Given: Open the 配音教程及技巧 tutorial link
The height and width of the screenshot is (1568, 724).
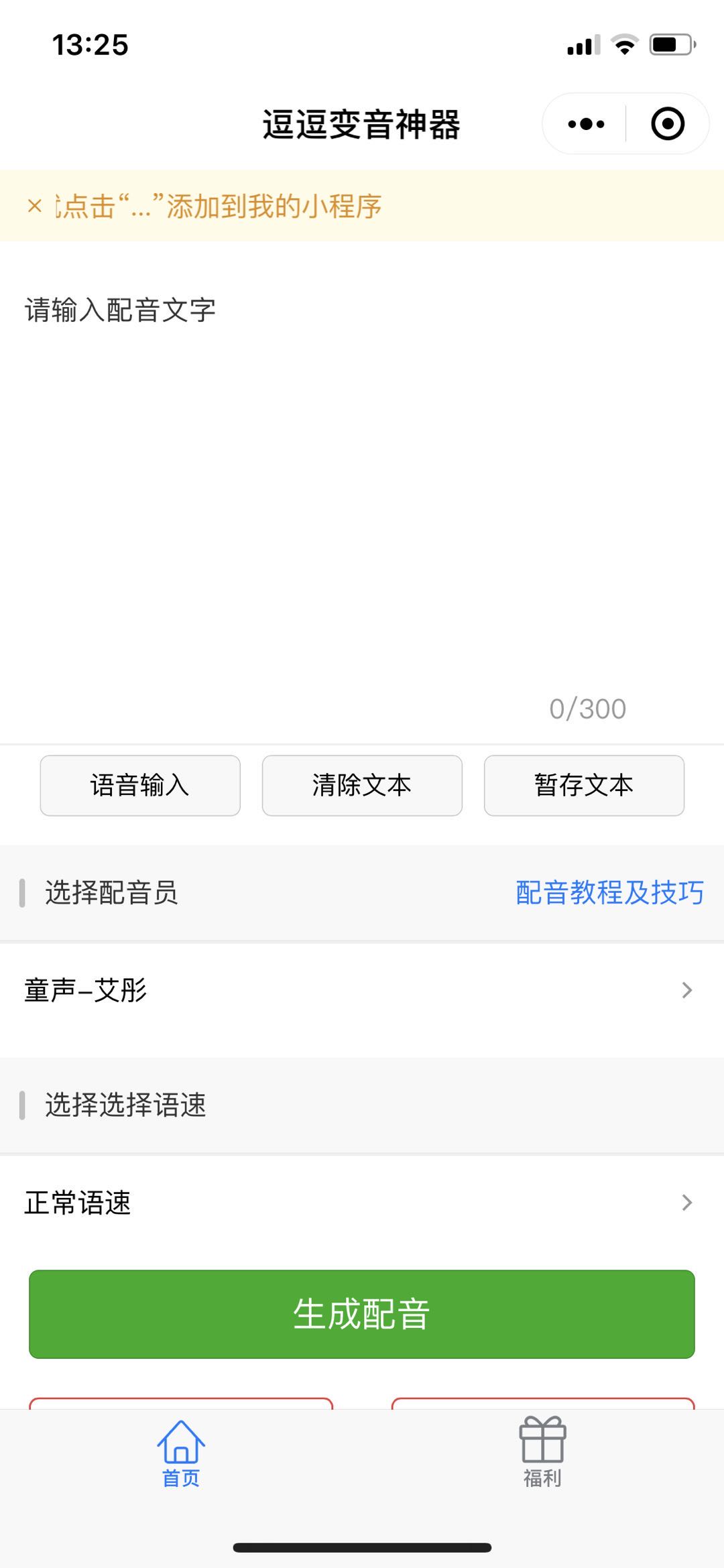Looking at the screenshot, I should (x=609, y=893).
